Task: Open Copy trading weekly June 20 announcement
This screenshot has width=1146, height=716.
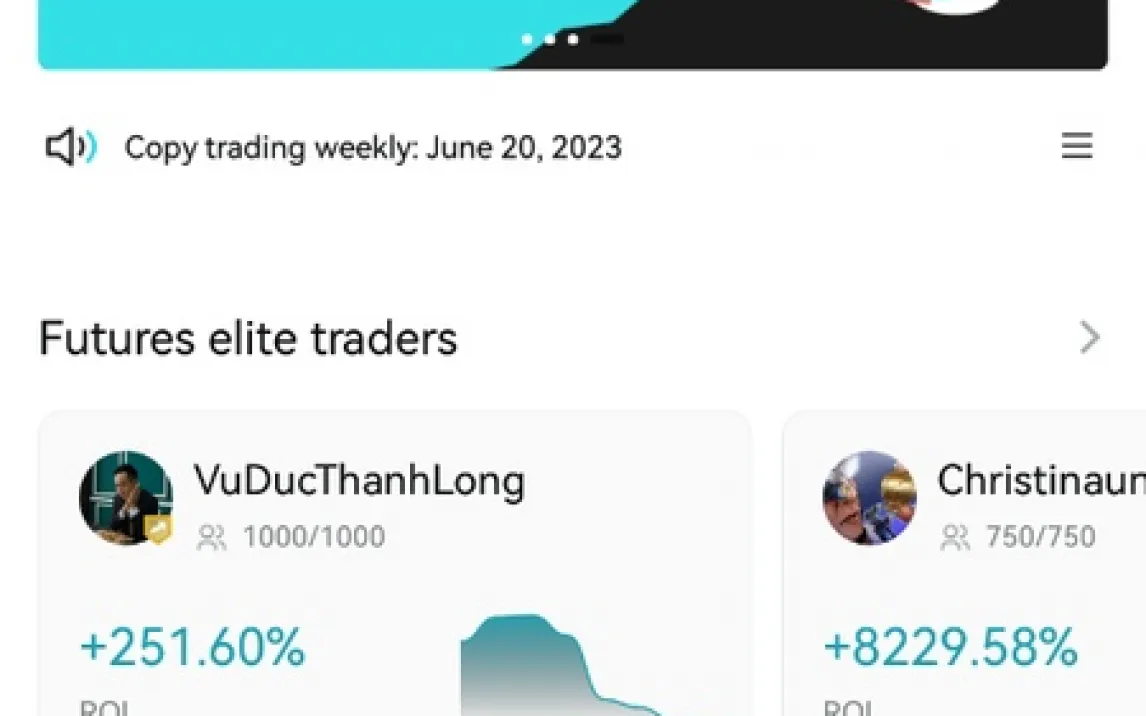Action: point(372,148)
